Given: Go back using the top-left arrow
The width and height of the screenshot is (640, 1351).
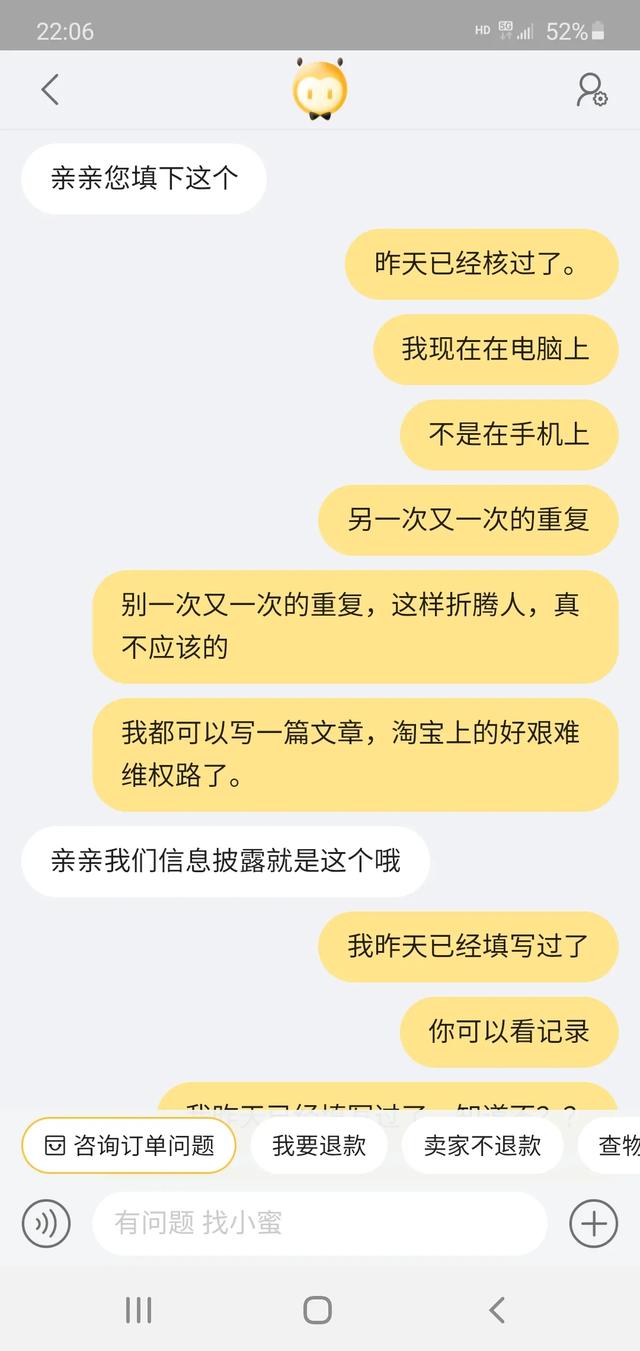Looking at the screenshot, I should click(x=50, y=90).
